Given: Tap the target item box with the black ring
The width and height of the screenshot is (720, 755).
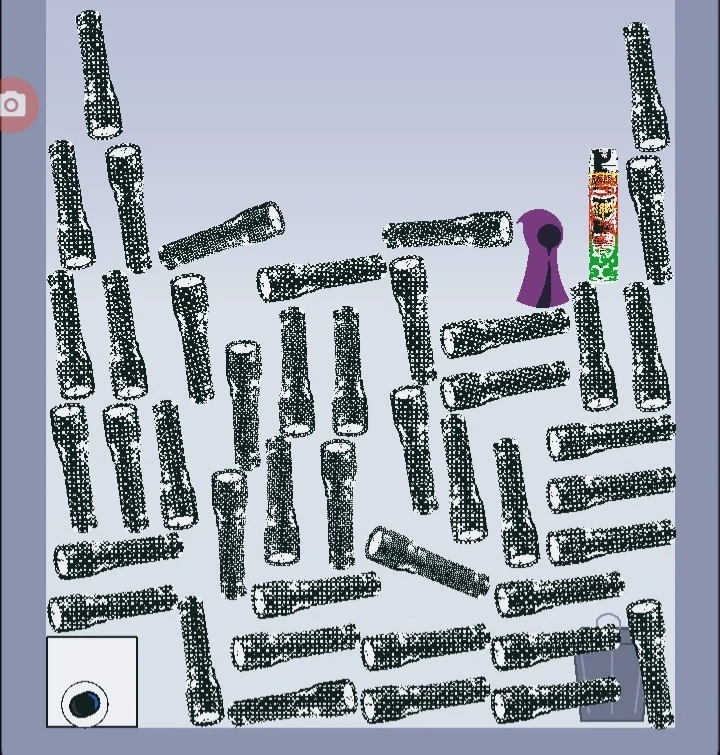Looking at the screenshot, I should (91, 682).
